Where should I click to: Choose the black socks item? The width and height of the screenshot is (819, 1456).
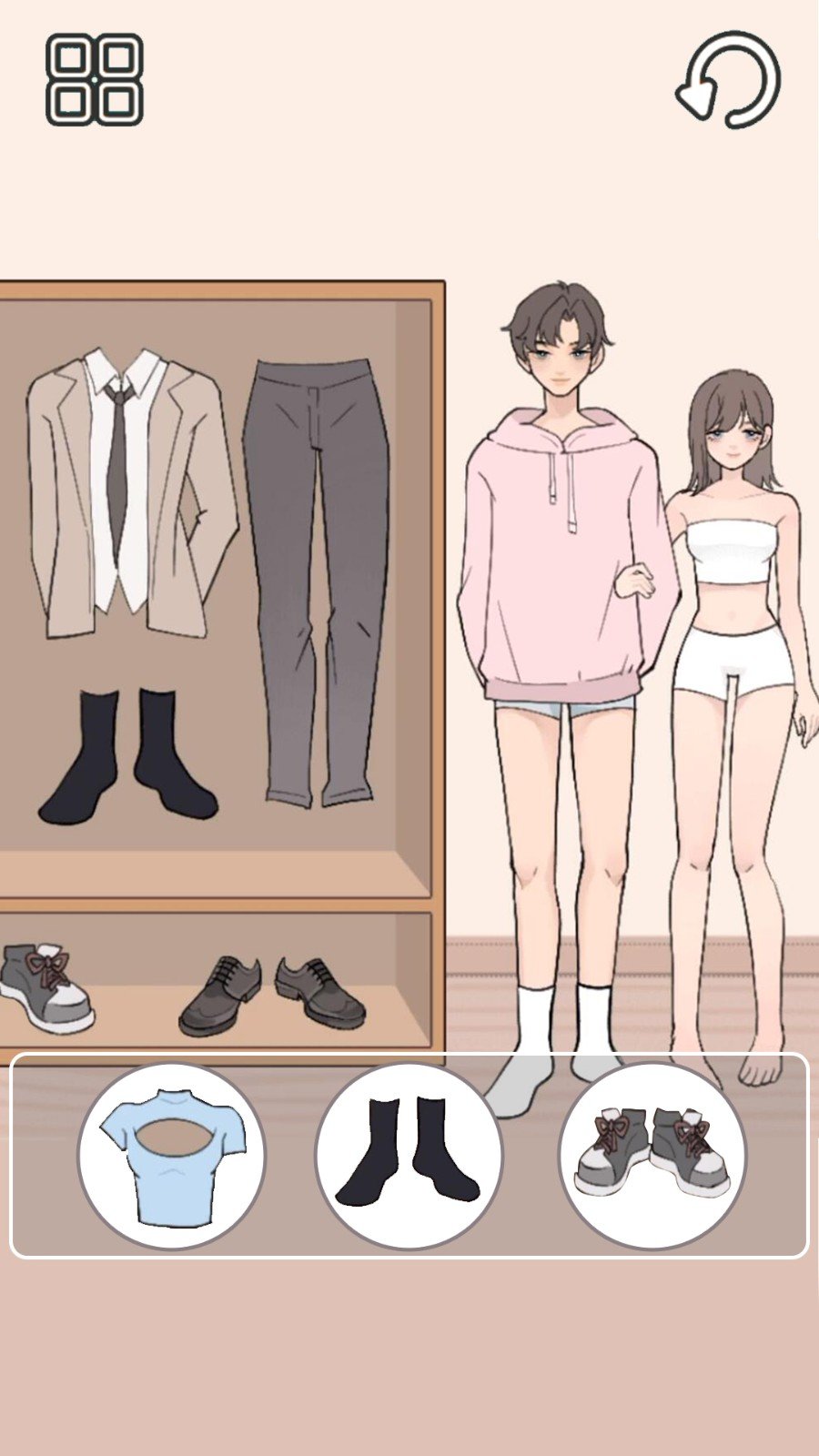tap(409, 1156)
